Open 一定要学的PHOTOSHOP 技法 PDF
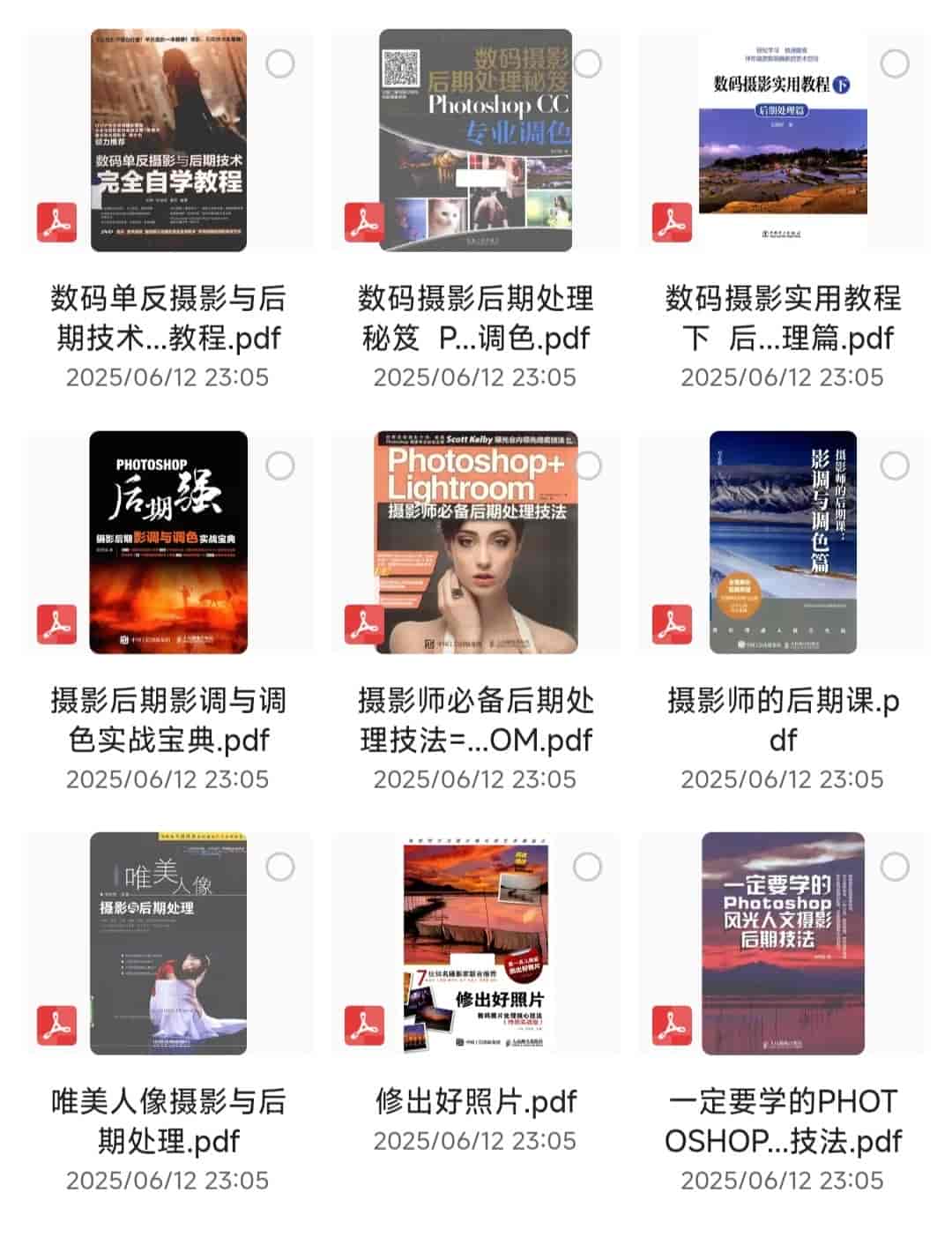This screenshot has height=1237, width=952. coord(782,943)
